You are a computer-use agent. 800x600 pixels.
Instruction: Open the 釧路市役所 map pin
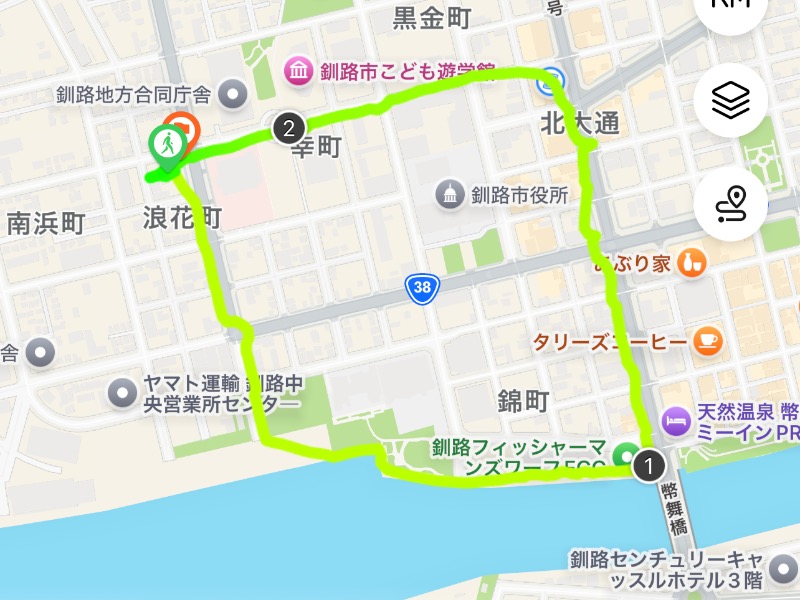pos(451,194)
